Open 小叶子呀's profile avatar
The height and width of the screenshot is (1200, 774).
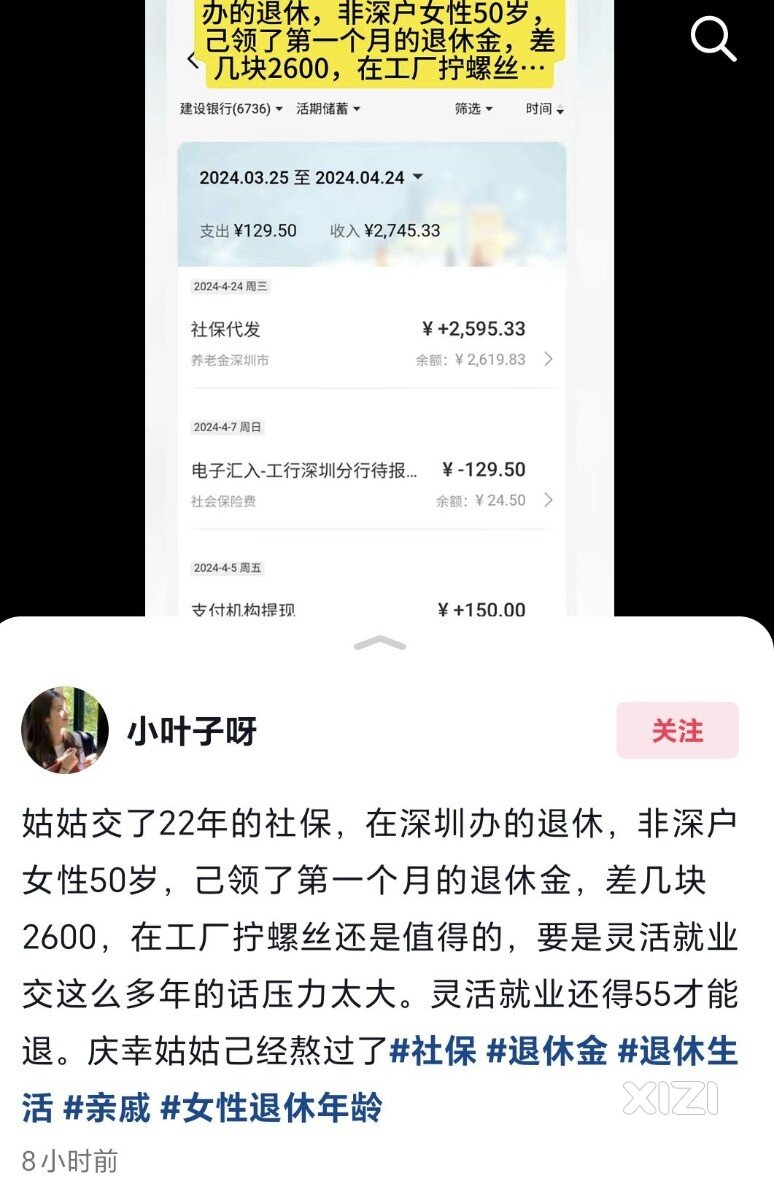click(x=65, y=731)
